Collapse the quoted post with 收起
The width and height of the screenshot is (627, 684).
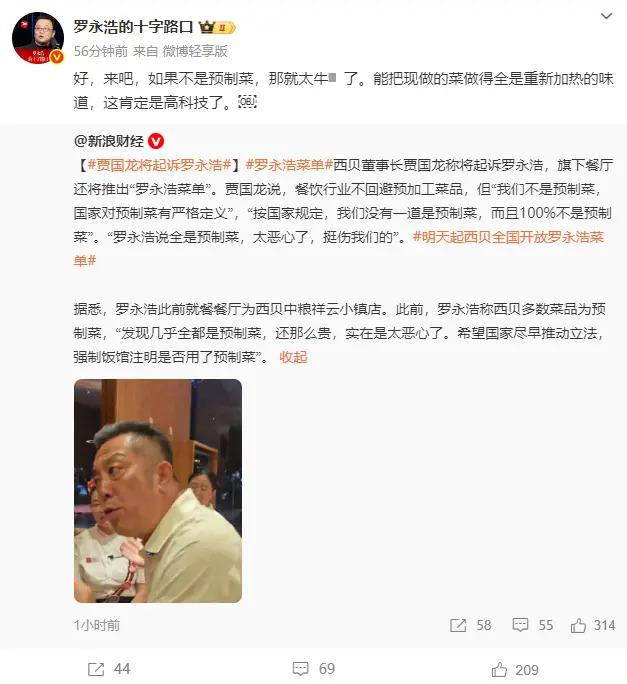point(293,357)
